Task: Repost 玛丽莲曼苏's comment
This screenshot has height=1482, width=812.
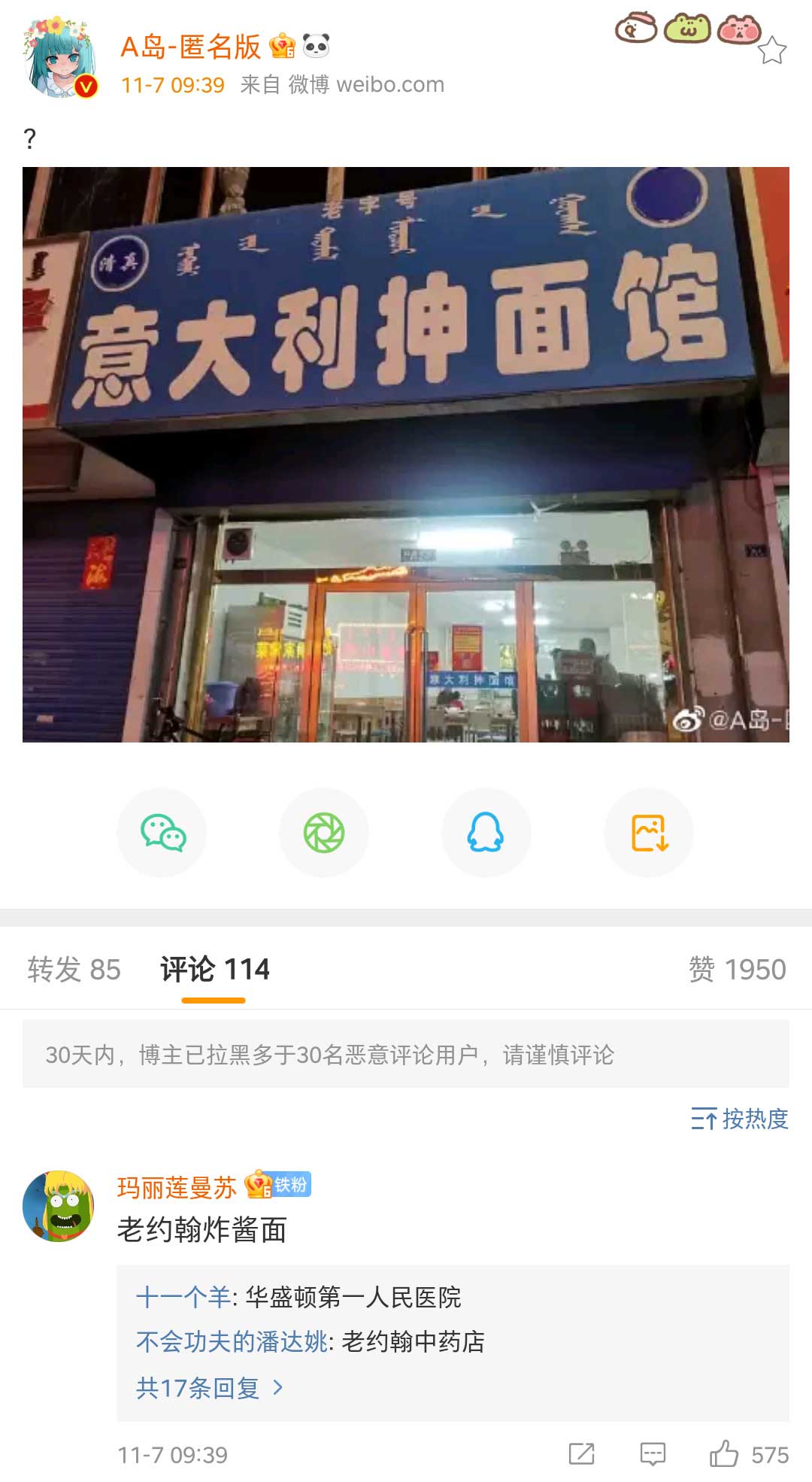Action: click(x=582, y=1454)
